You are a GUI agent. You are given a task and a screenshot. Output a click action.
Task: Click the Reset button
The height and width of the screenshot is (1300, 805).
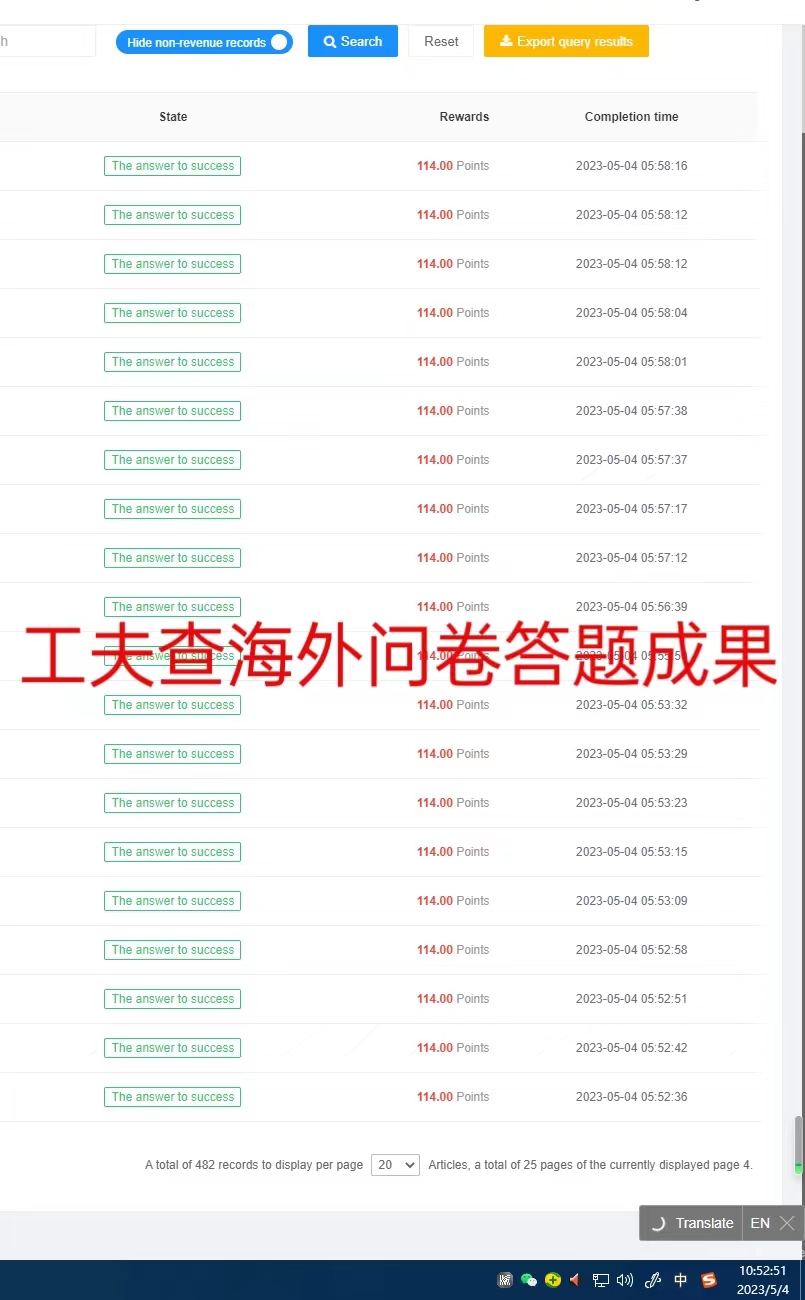tap(440, 41)
